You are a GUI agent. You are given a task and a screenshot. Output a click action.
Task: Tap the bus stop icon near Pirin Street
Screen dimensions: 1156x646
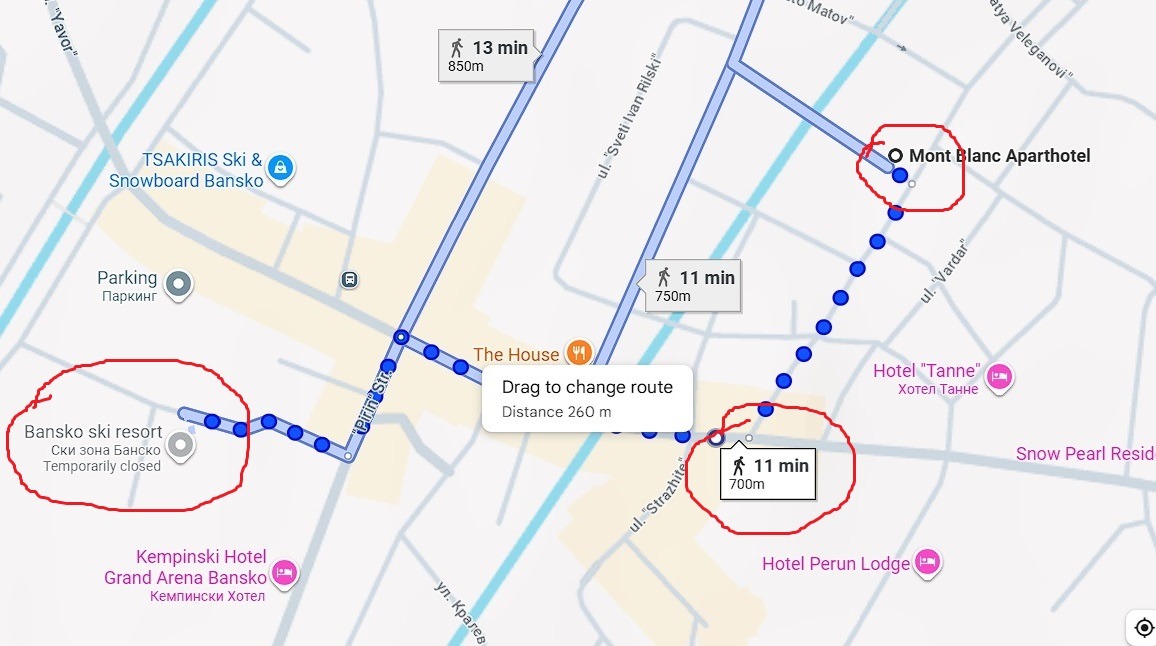coord(350,279)
